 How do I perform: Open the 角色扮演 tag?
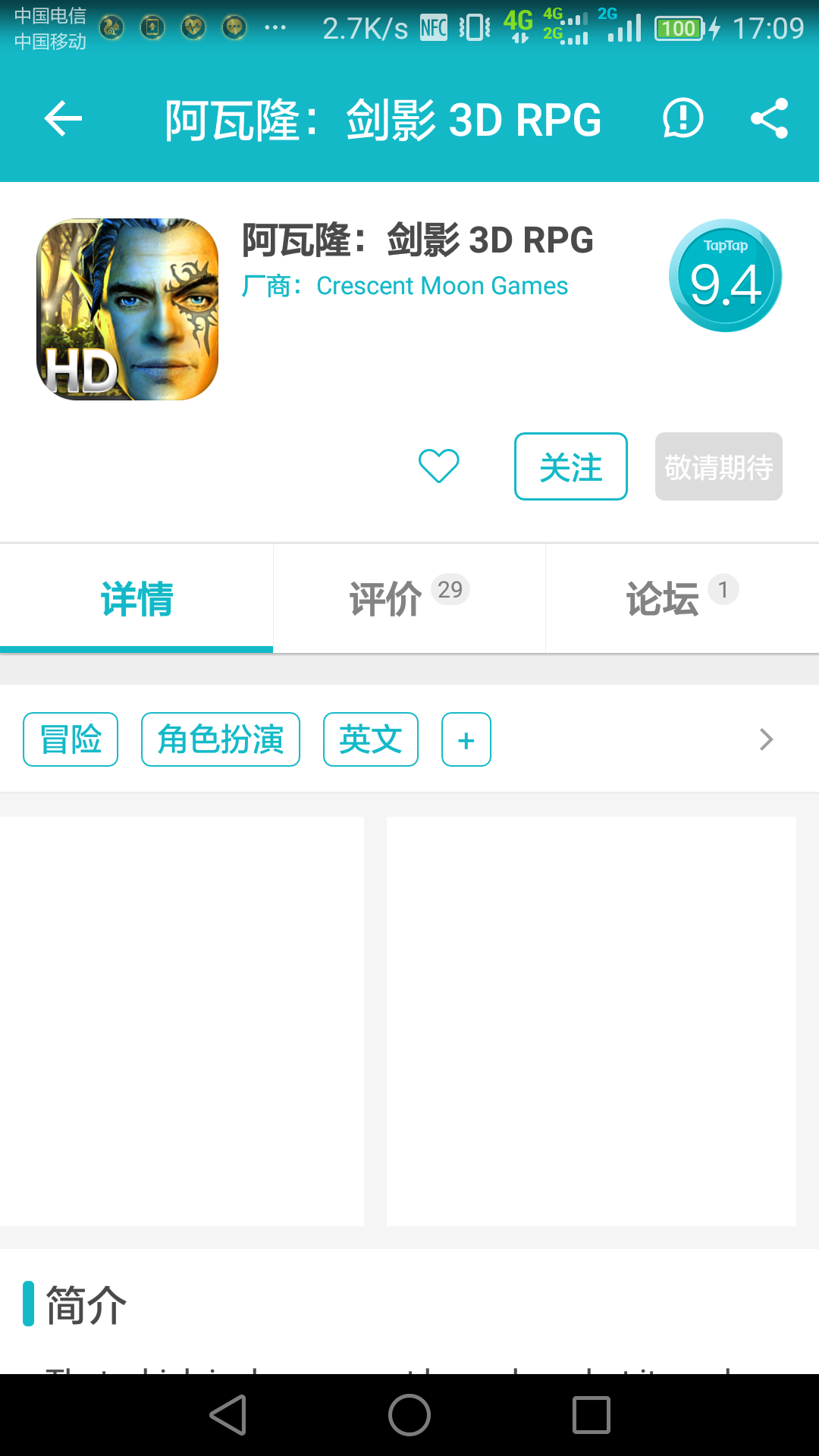point(221,739)
